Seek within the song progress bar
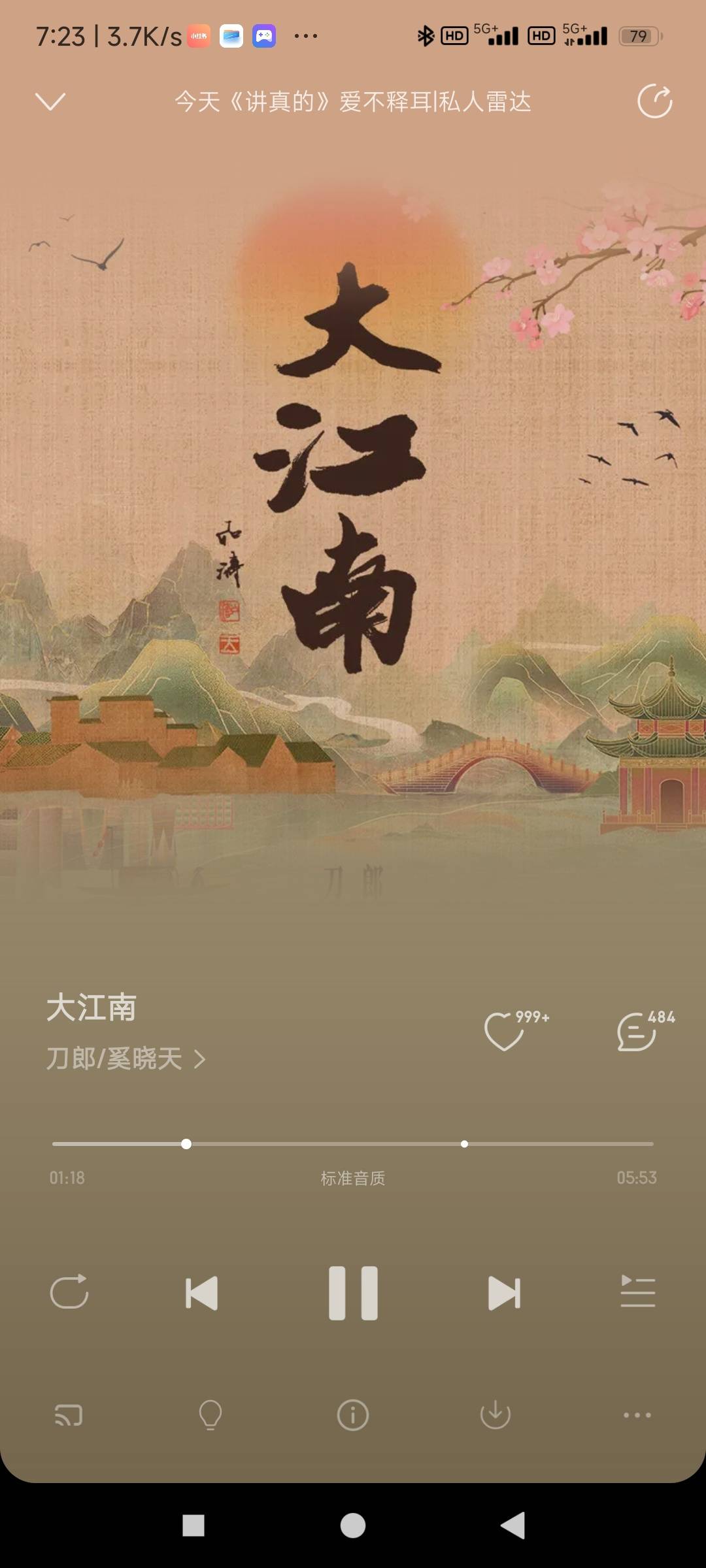The height and width of the screenshot is (1568, 706). pos(353,1144)
